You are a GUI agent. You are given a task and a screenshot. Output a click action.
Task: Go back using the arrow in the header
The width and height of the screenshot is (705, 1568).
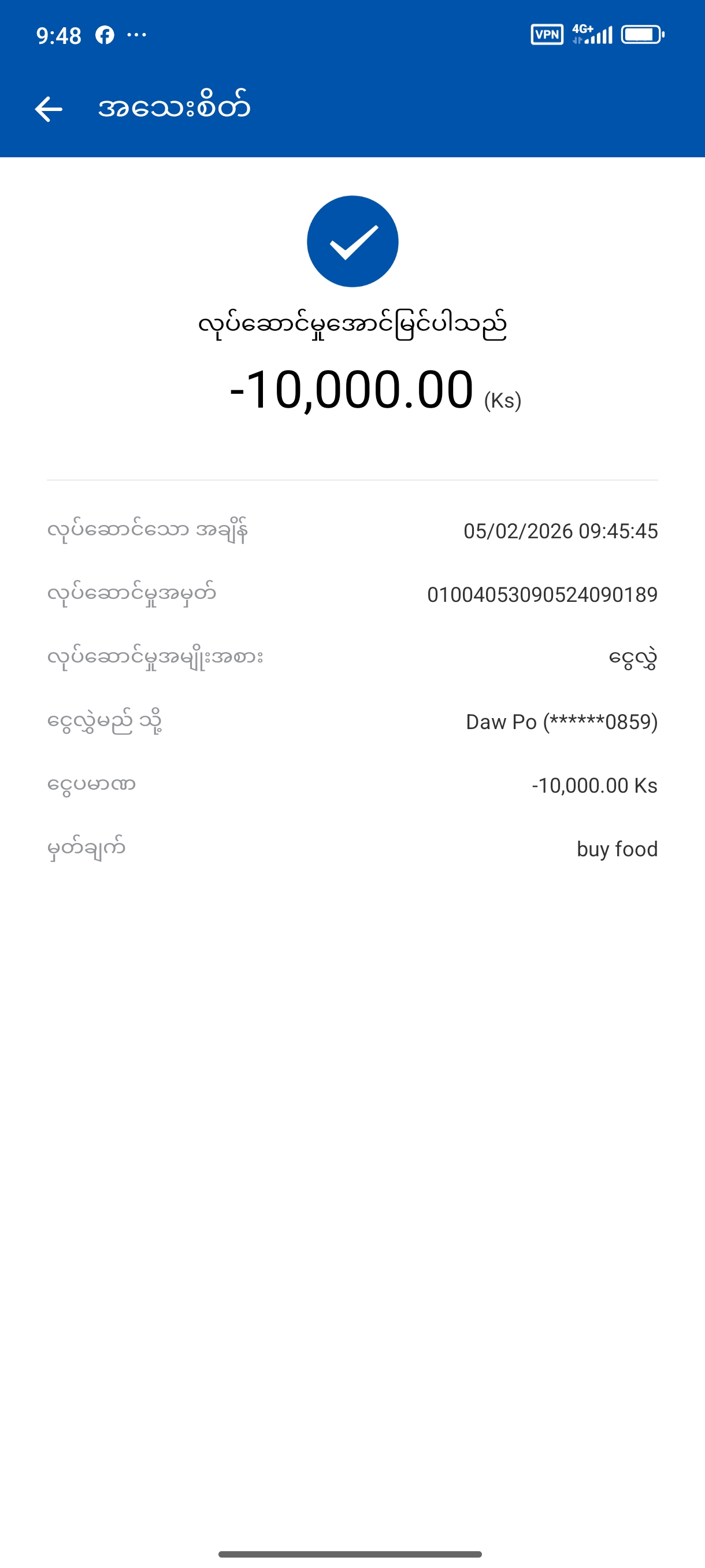click(49, 109)
